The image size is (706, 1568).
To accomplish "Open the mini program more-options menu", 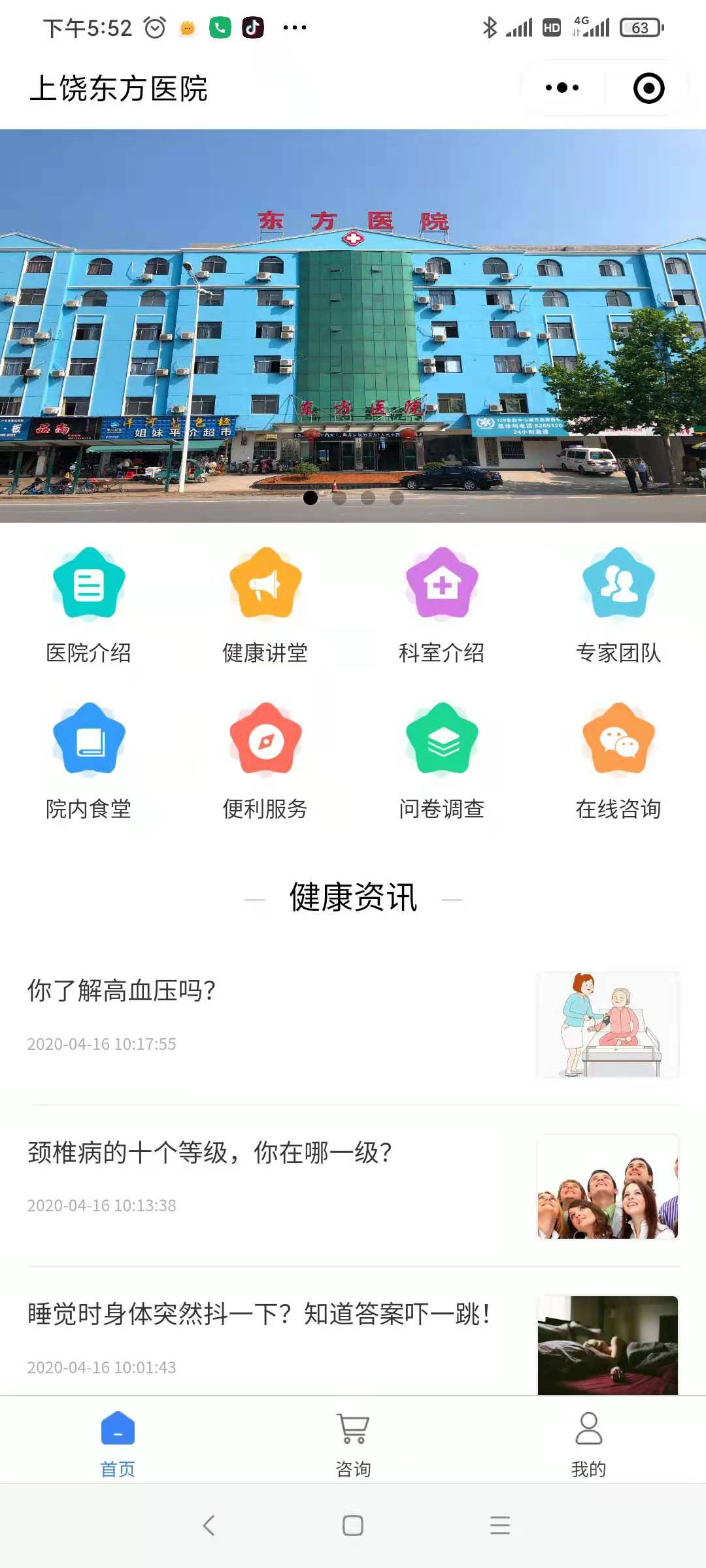I will (x=562, y=88).
